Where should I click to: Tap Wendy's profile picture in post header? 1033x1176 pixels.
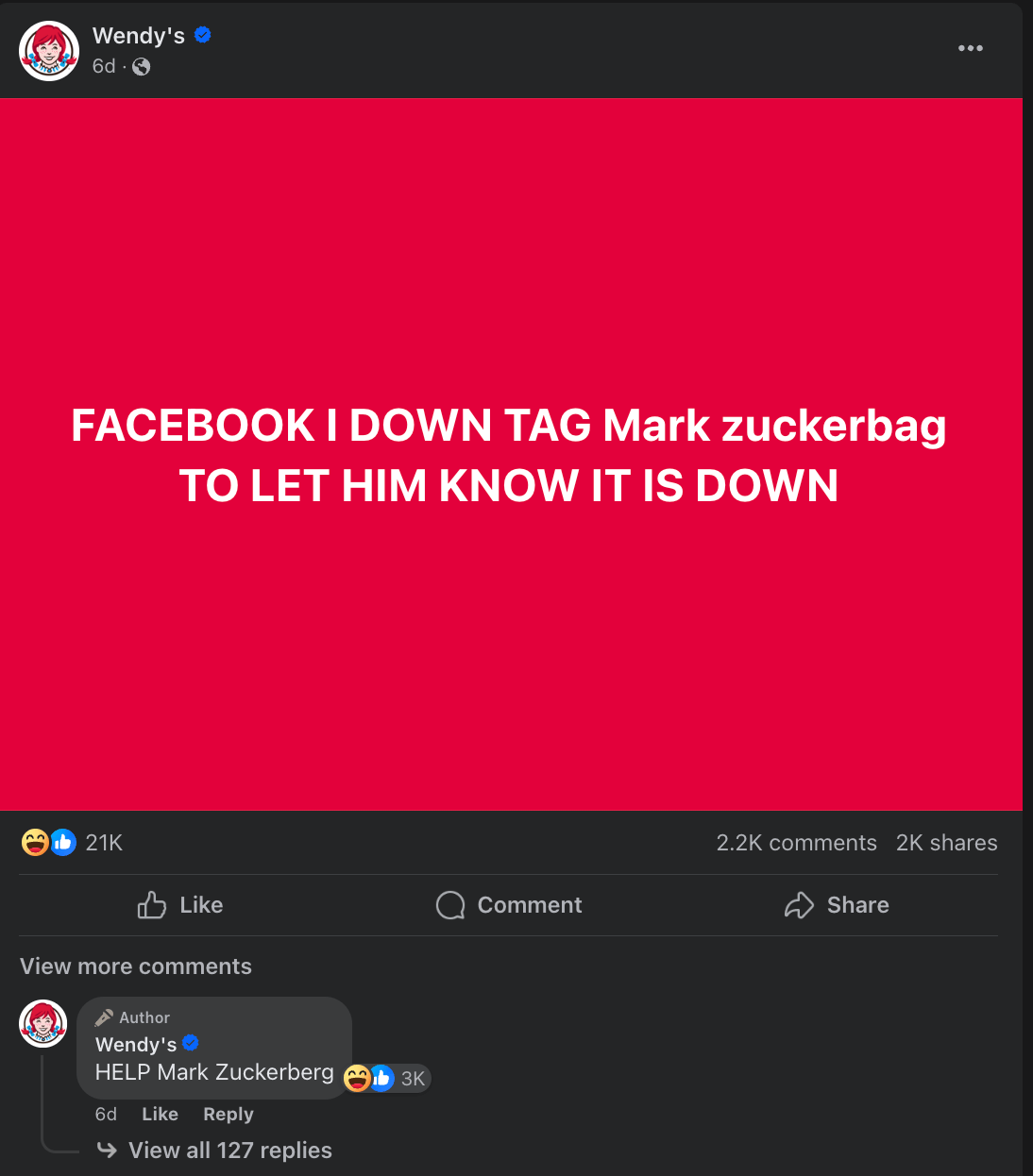[x=49, y=51]
